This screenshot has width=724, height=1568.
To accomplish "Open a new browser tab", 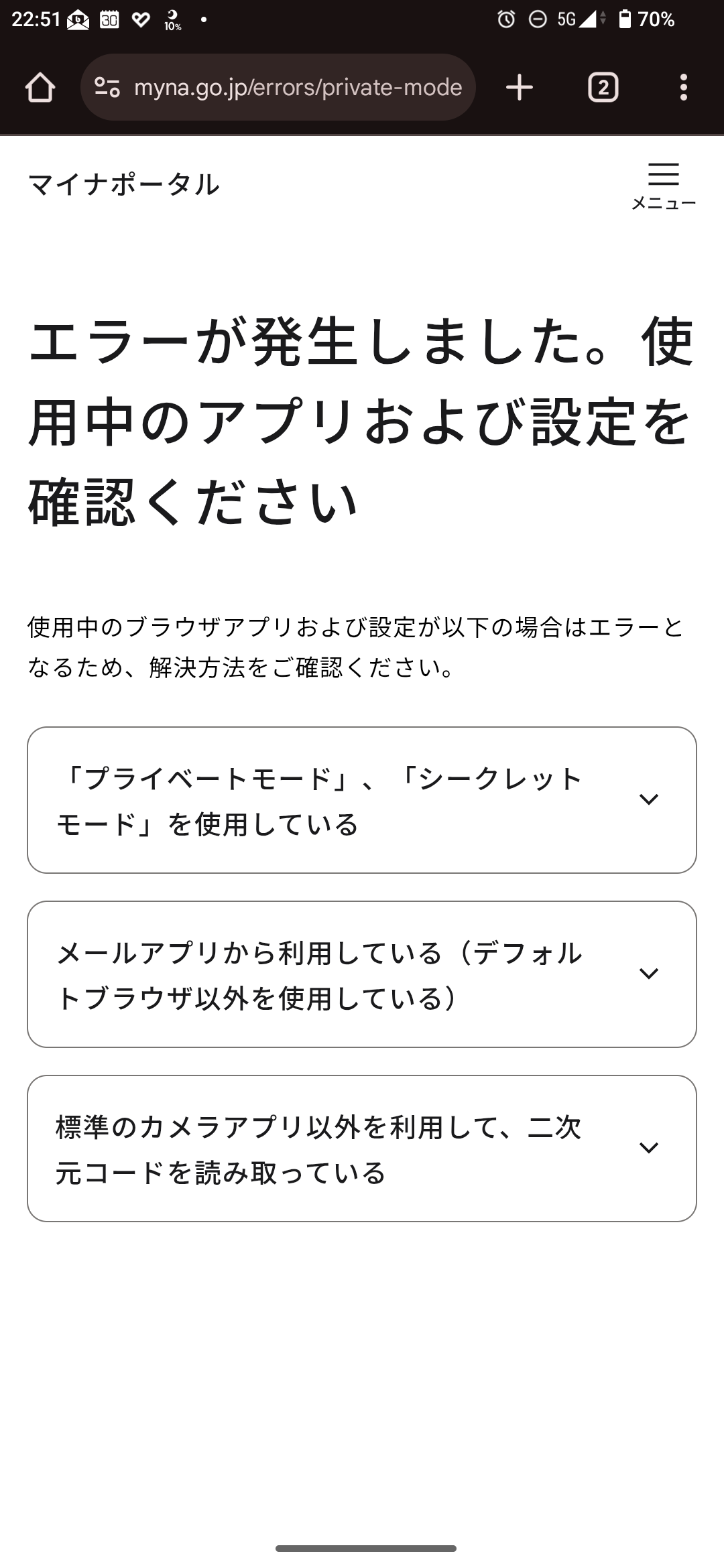I will (520, 87).
